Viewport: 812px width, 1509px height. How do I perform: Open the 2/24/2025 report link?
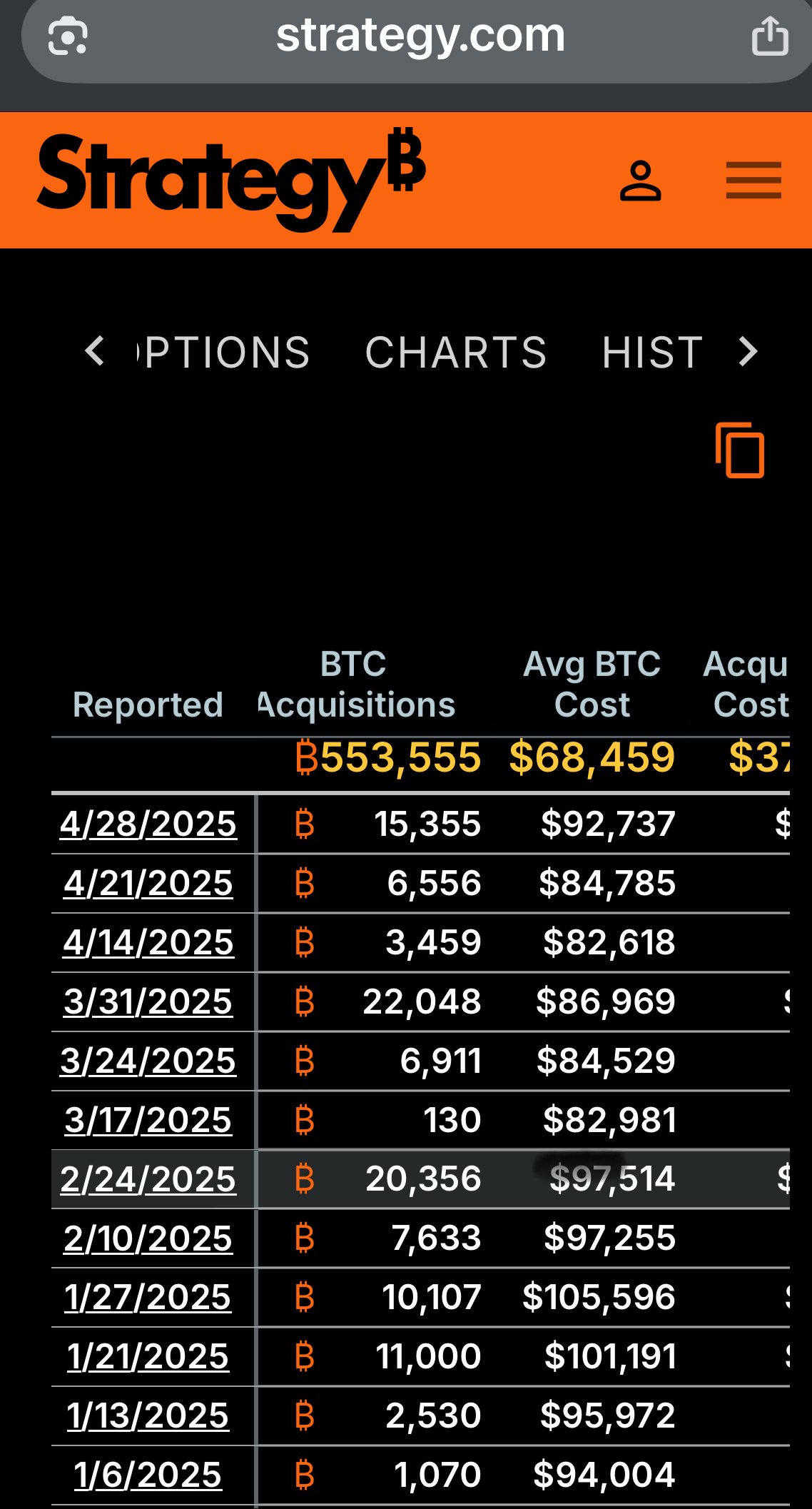point(148,1179)
